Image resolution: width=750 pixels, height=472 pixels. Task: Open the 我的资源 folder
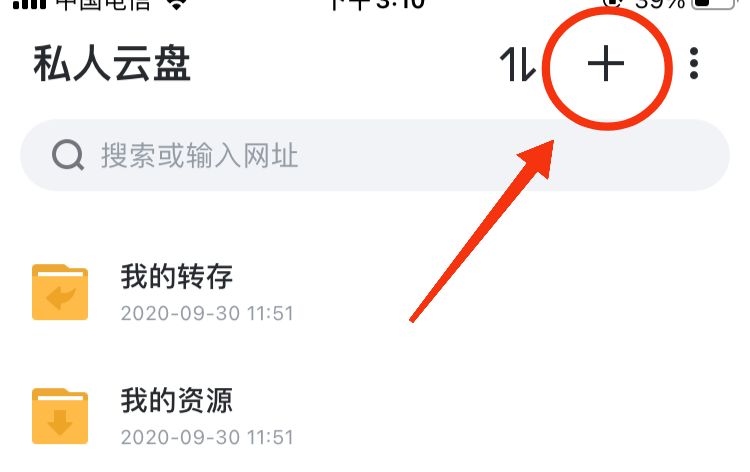(x=176, y=415)
